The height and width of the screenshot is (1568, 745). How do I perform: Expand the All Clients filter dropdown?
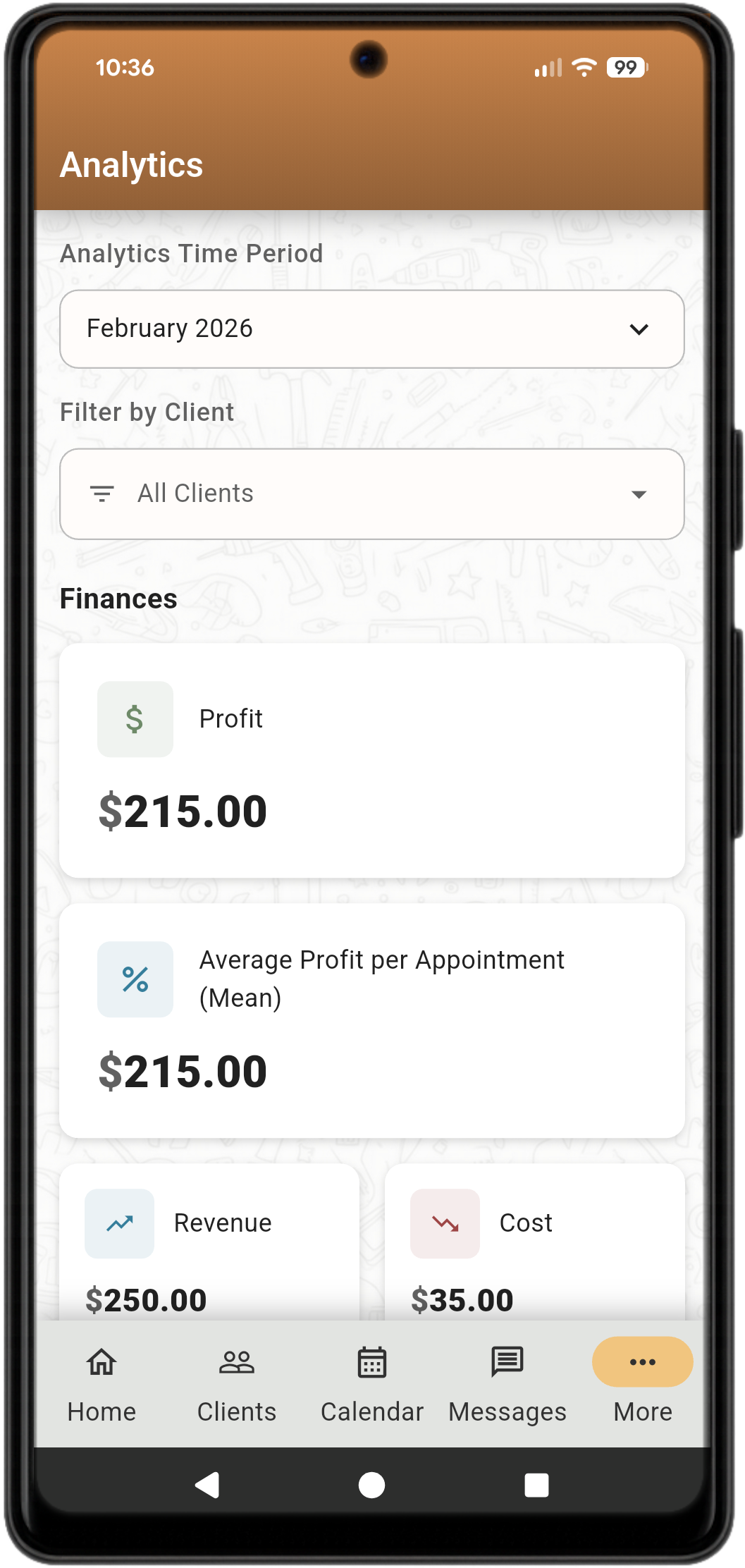371,494
